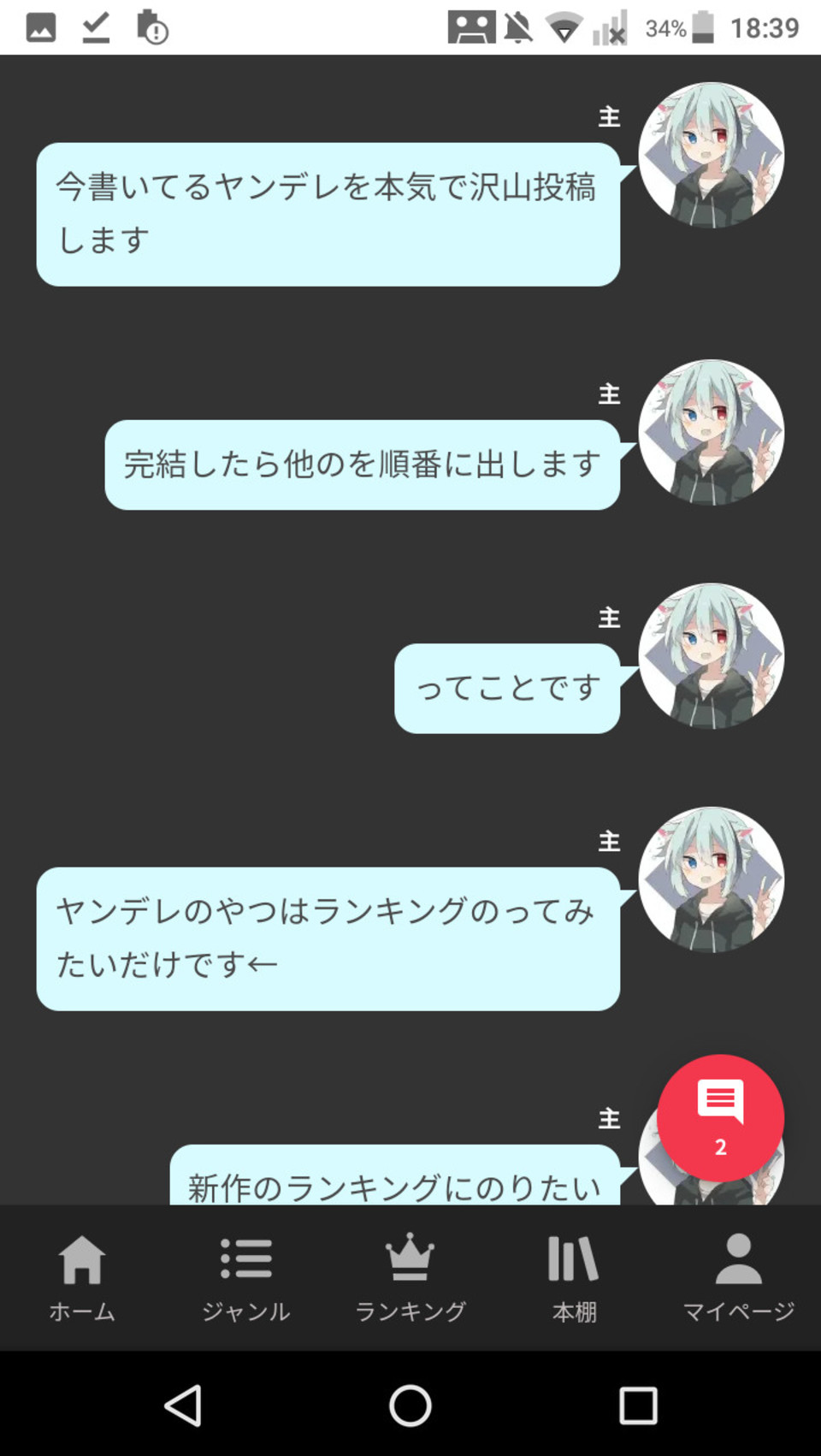Image resolution: width=821 pixels, height=1456 pixels.
Task: Open the マイページ tab
Action: click(739, 1277)
